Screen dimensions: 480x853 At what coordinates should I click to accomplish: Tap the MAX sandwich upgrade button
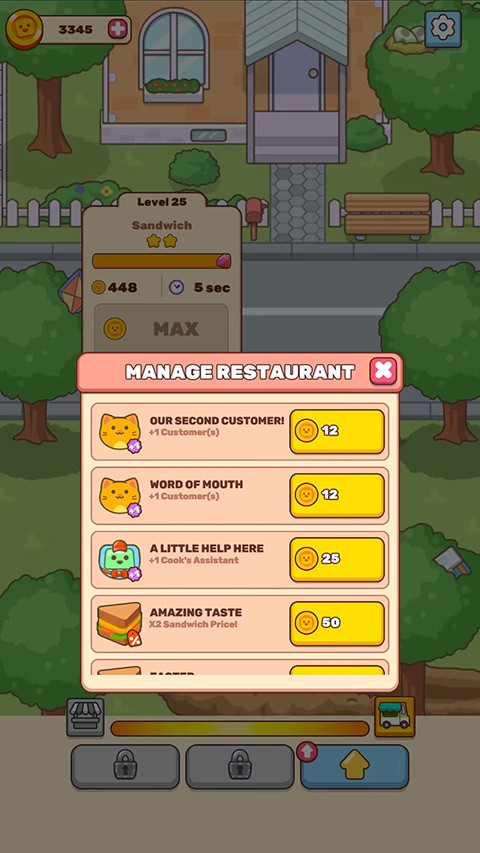click(x=161, y=329)
